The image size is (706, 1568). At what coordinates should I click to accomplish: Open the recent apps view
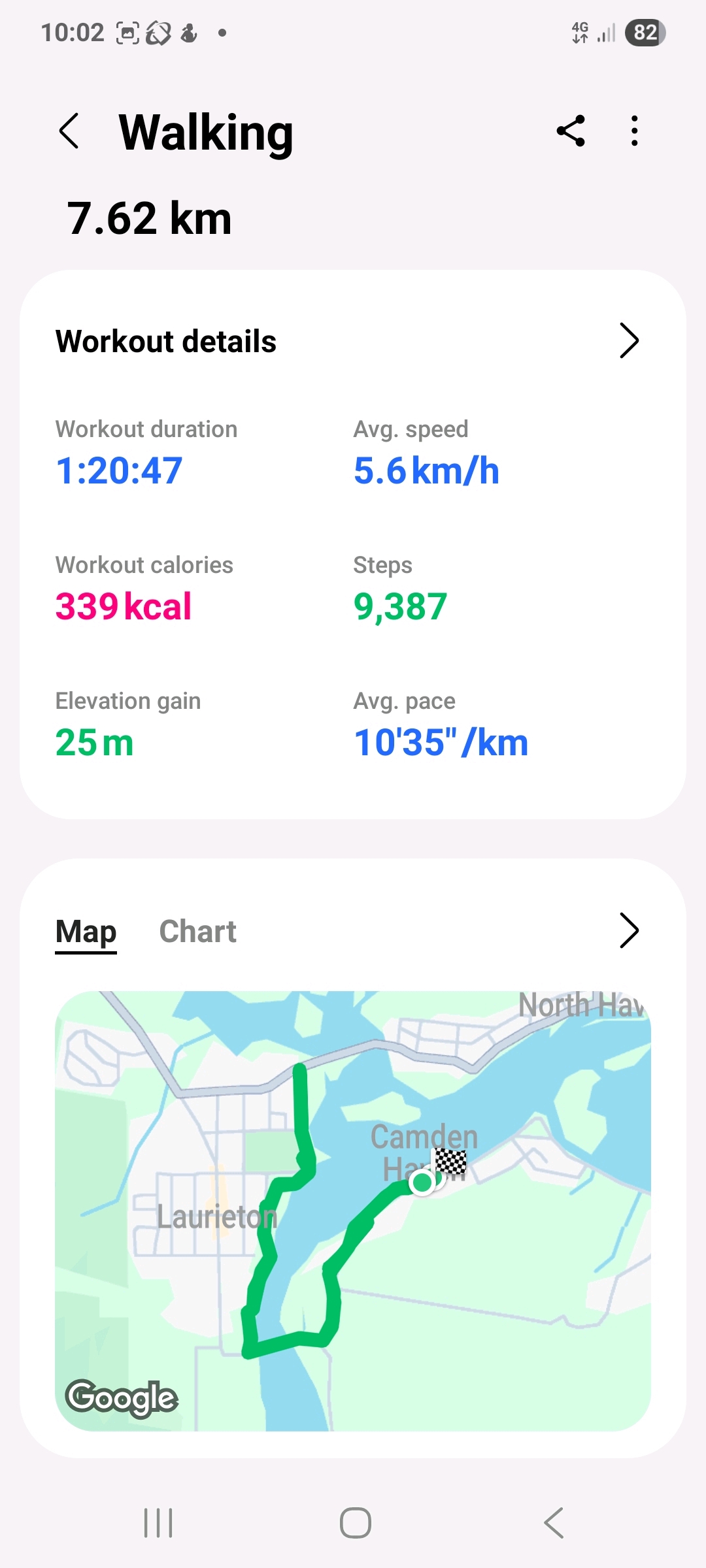[x=158, y=1523]
